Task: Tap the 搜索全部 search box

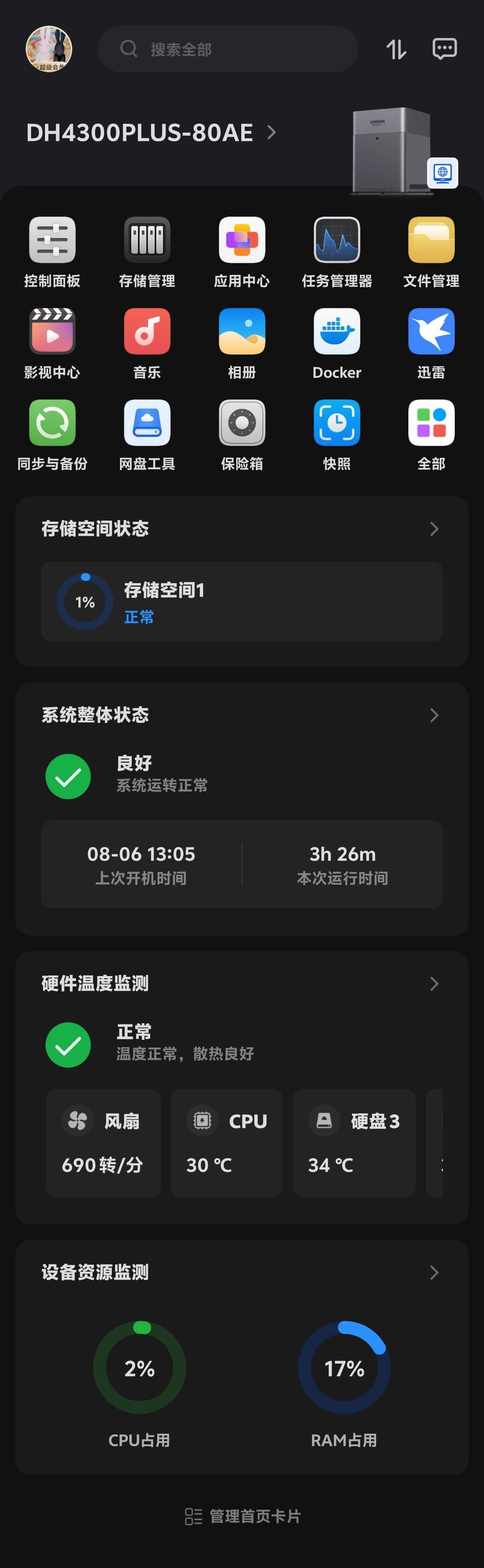Action: click(x=227, y=49)
